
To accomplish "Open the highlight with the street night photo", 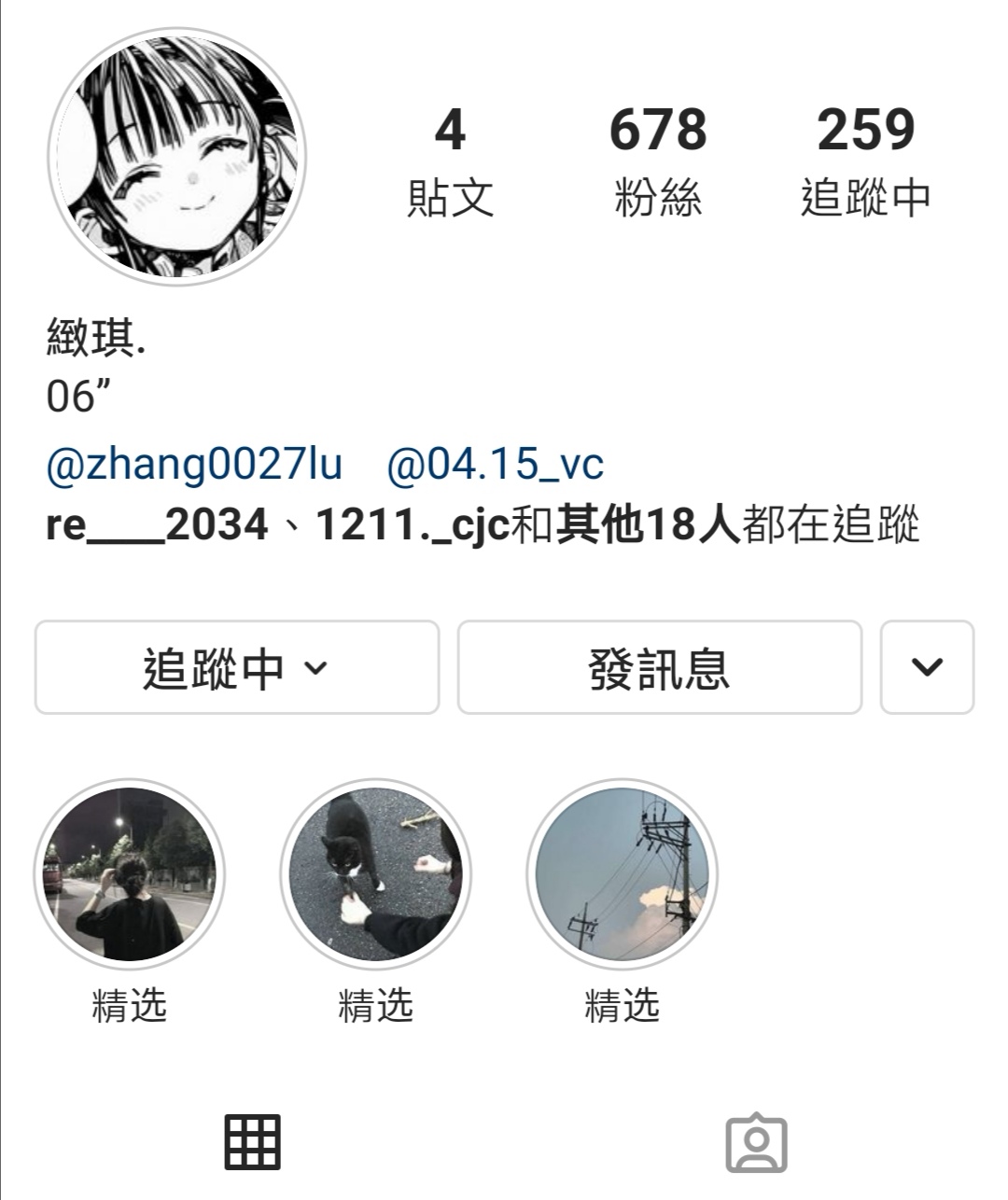I will tap(130, 875).
